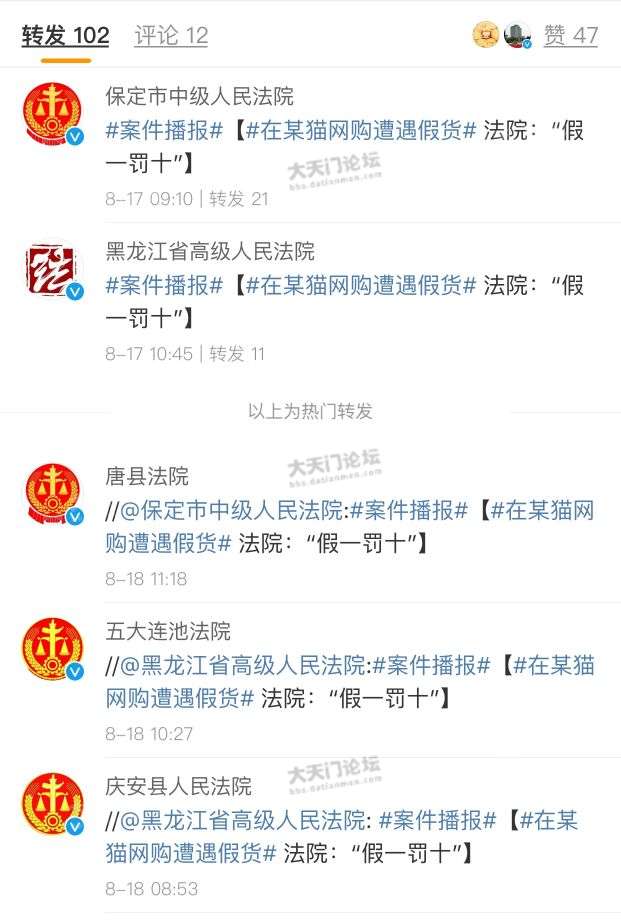Viewport: 621px width, 923px height.
Task: Tap @保定市中级人民法院 mention in 唐县法院 repost
Action: tap(232, 511)
